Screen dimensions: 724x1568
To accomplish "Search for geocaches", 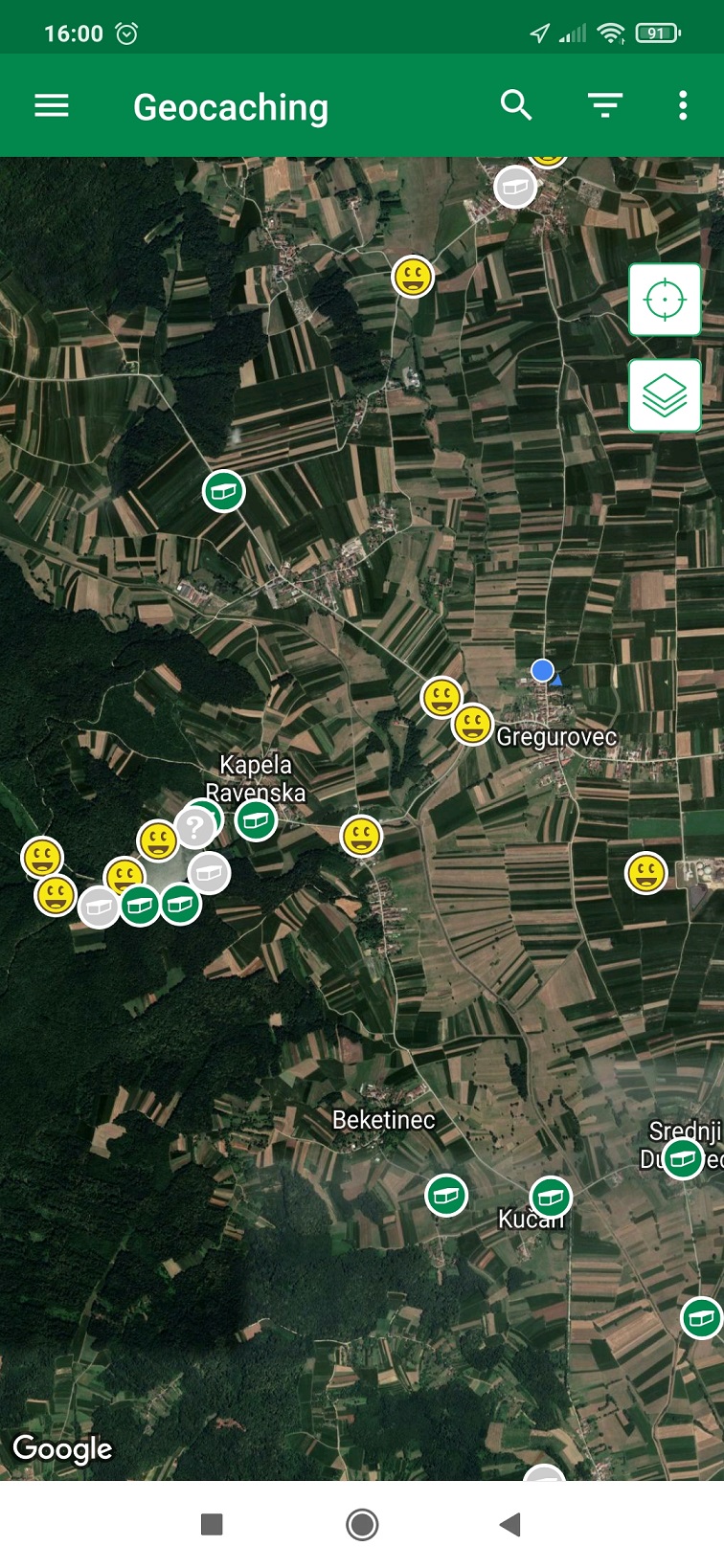I will 516,105.
